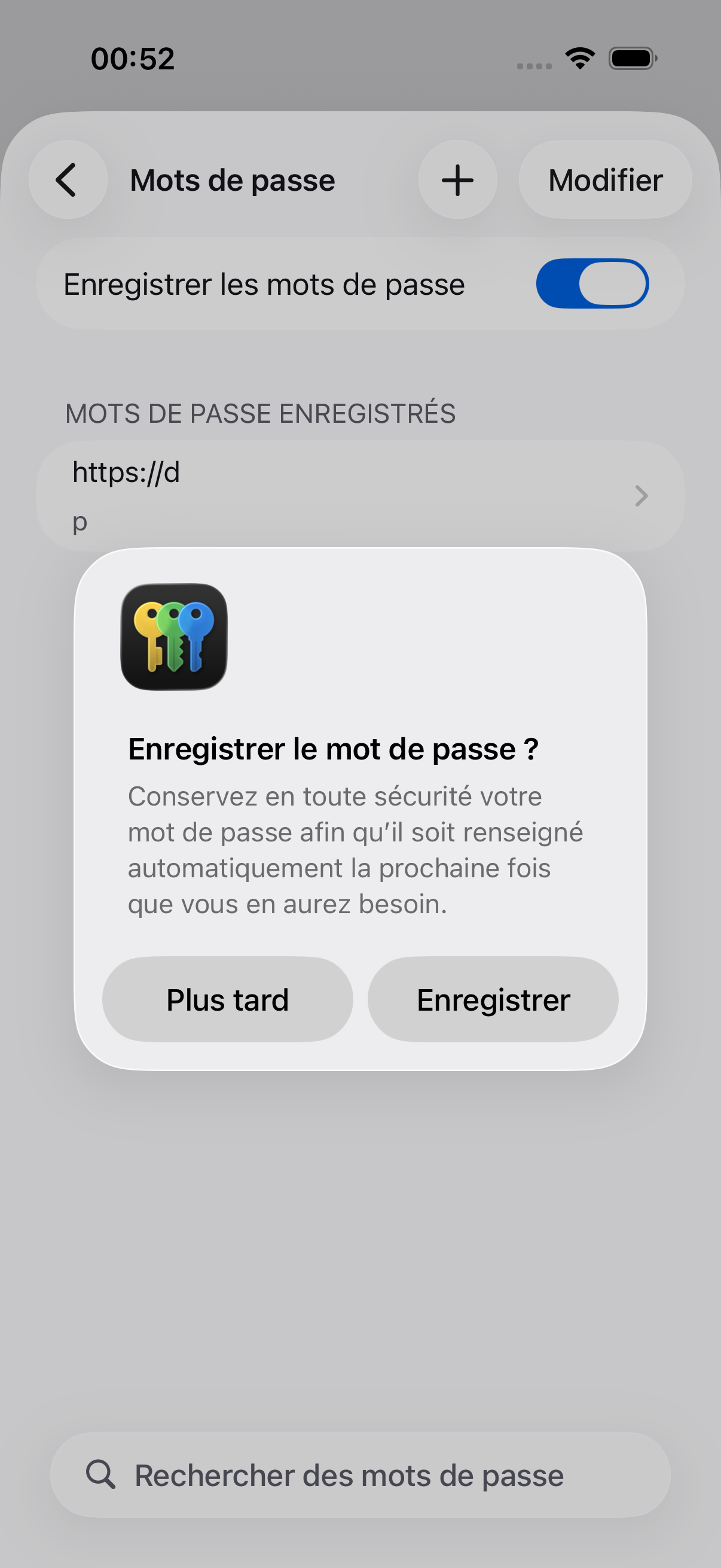Go back from Mots de passe
The image size is (721, 1568).
coord(68,180)
